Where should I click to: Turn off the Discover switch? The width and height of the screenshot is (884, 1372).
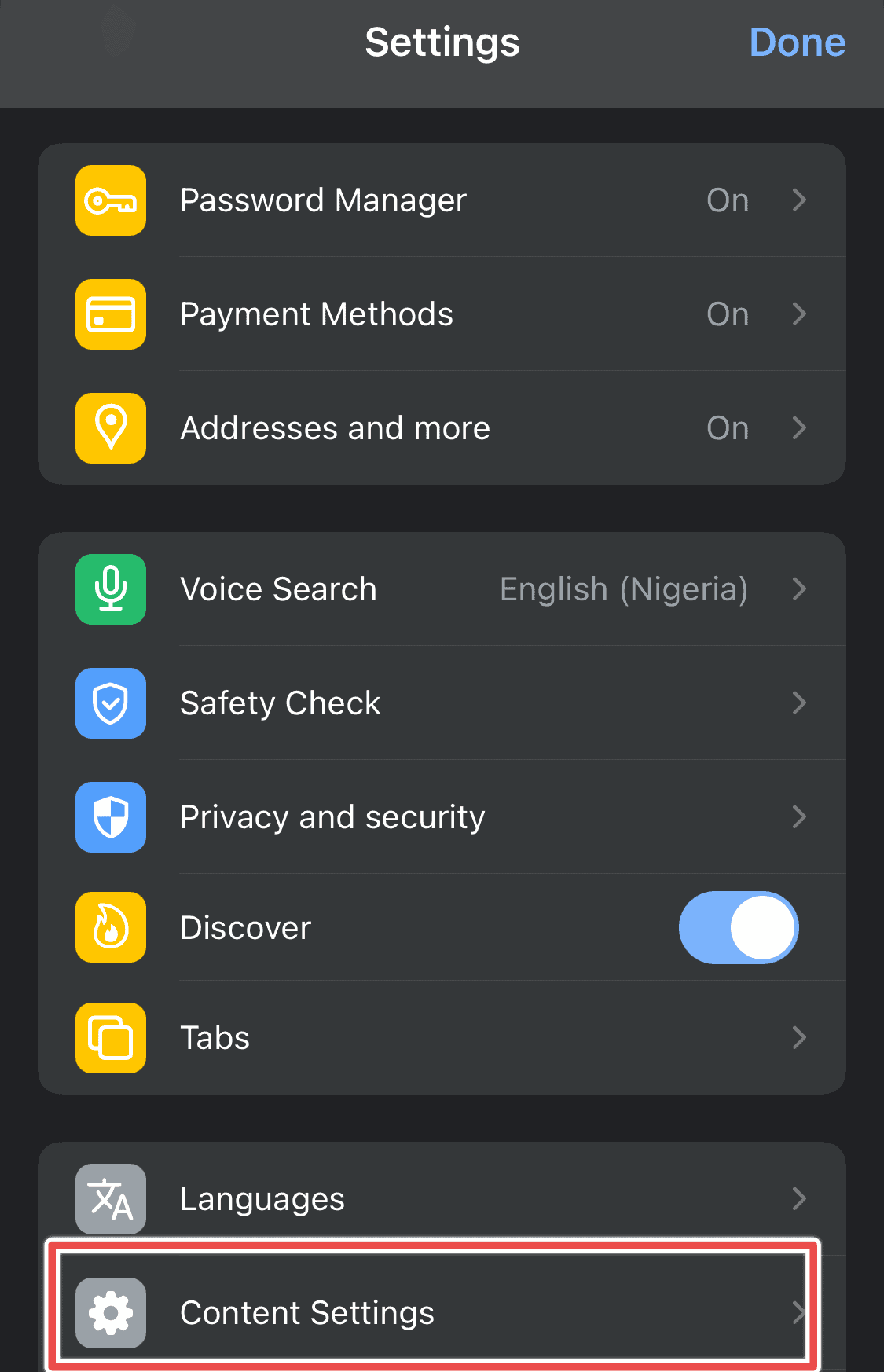738,927
